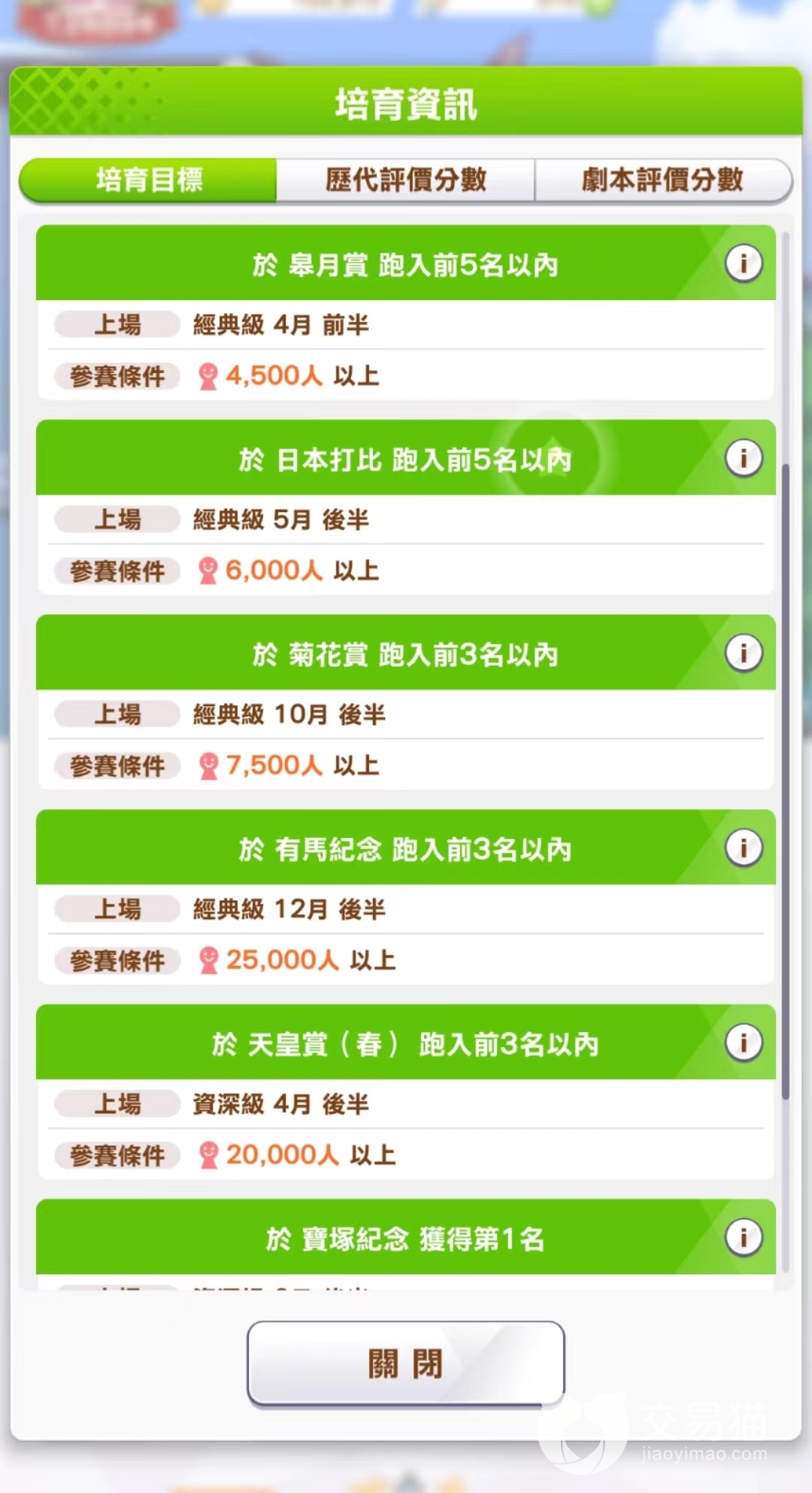Switch to the 歷代評價分數 tab
This screenshot has width=812, height=1493.
coord(406,181)
